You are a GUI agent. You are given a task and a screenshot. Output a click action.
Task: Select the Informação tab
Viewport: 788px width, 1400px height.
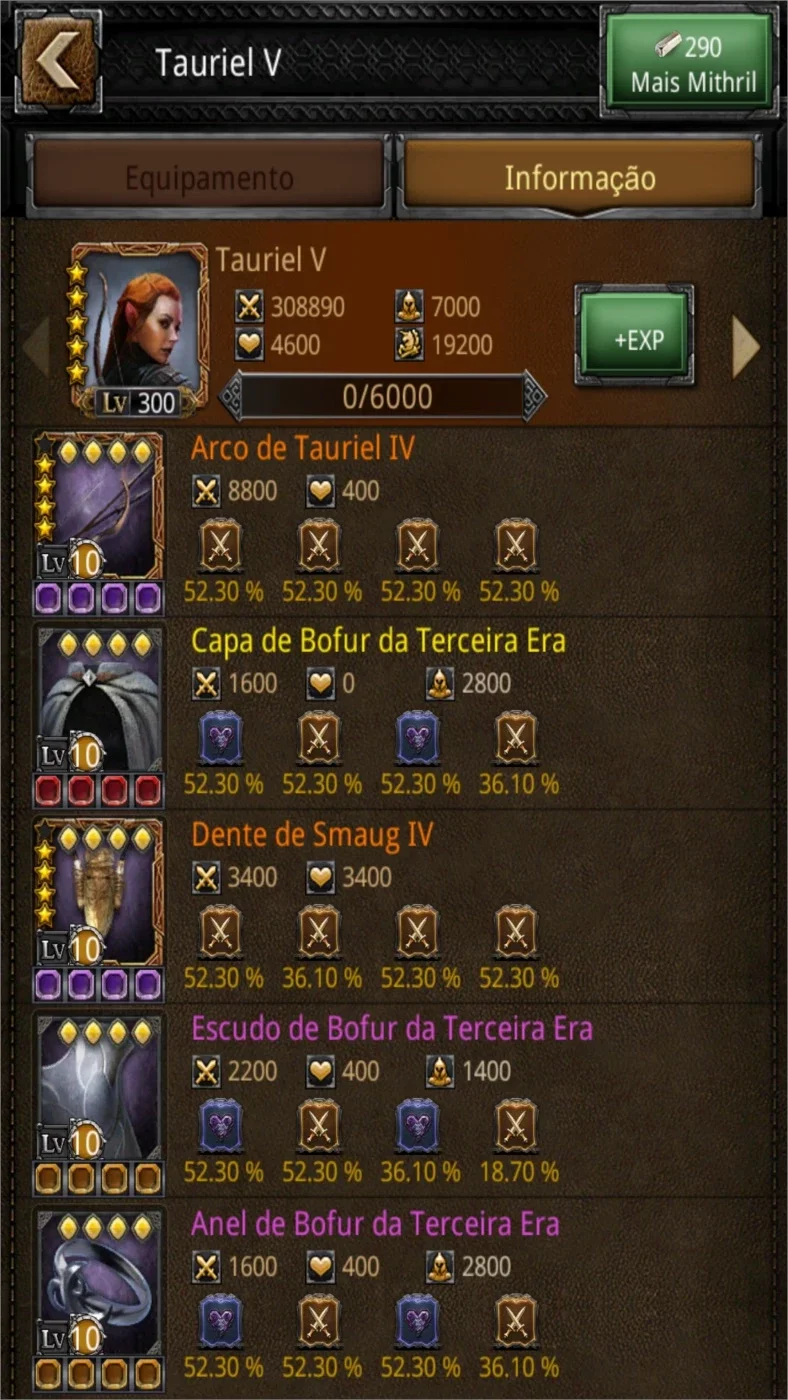[580, 177]
